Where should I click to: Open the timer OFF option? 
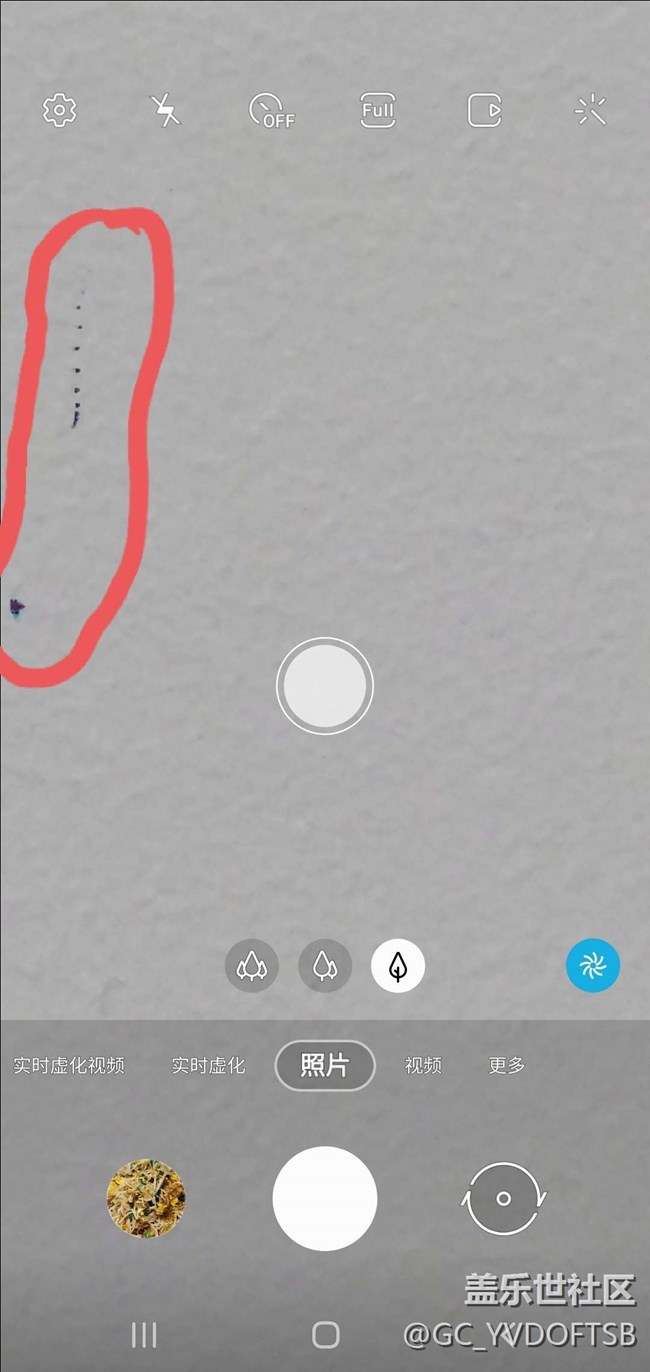point(271,110)
